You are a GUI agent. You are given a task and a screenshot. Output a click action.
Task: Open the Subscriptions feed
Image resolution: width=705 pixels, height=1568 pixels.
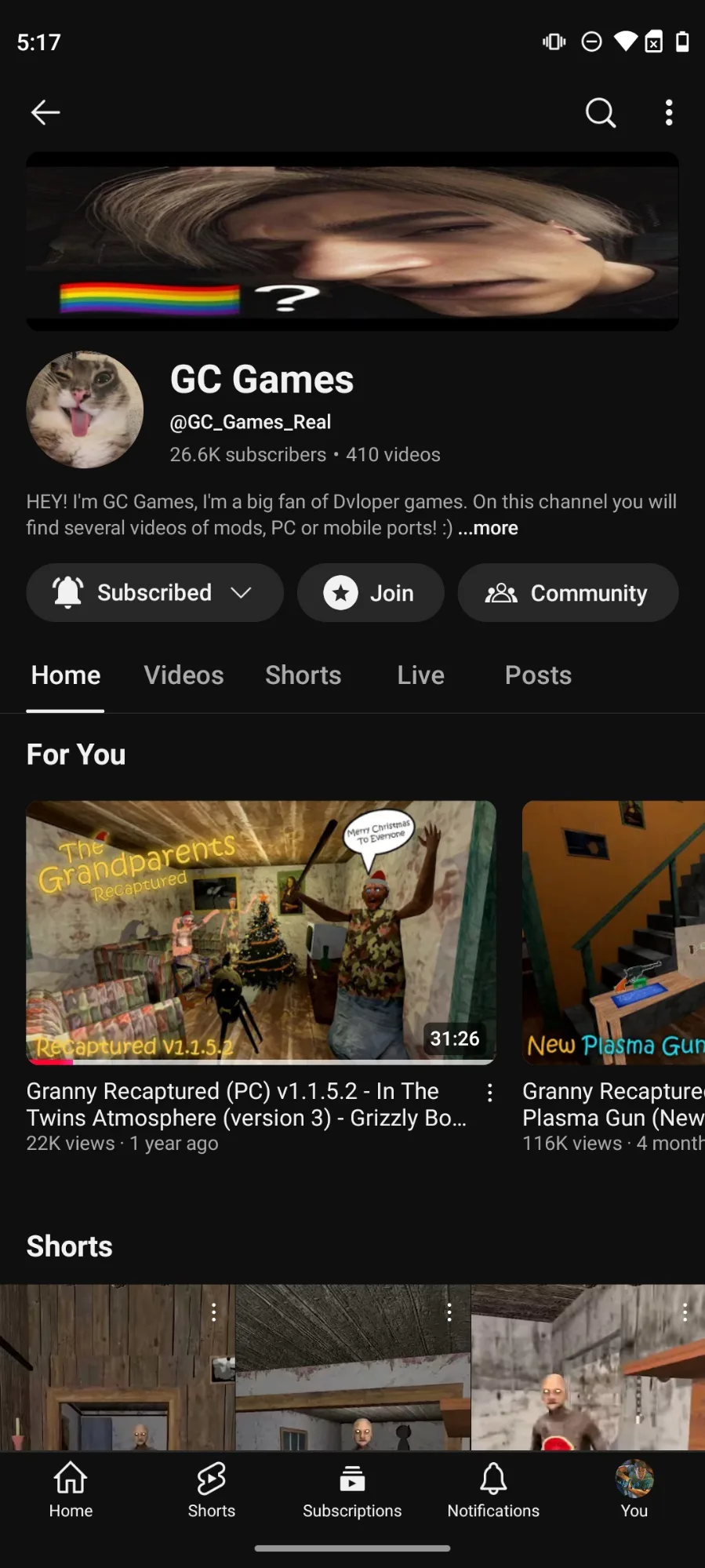(x=352, y=1490)
